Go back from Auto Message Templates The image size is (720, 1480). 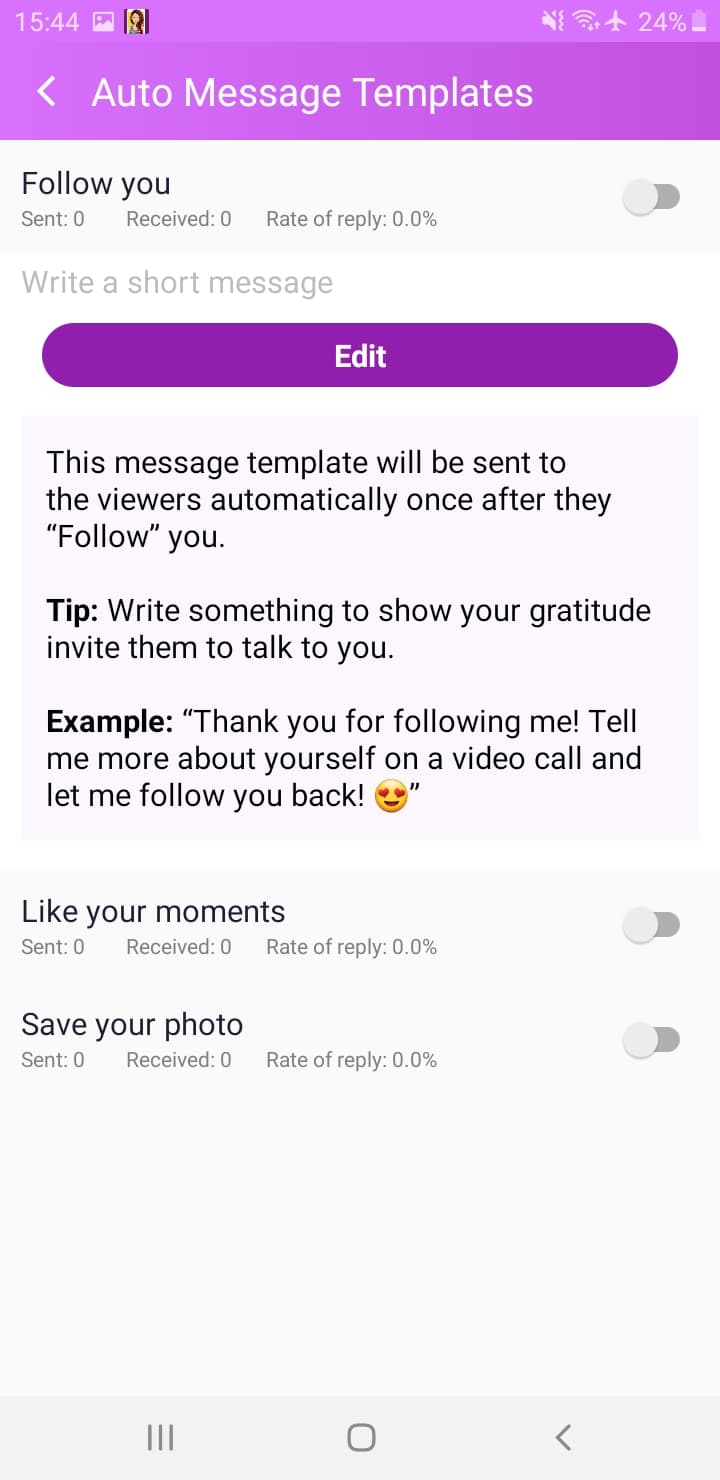pos(46,92)
